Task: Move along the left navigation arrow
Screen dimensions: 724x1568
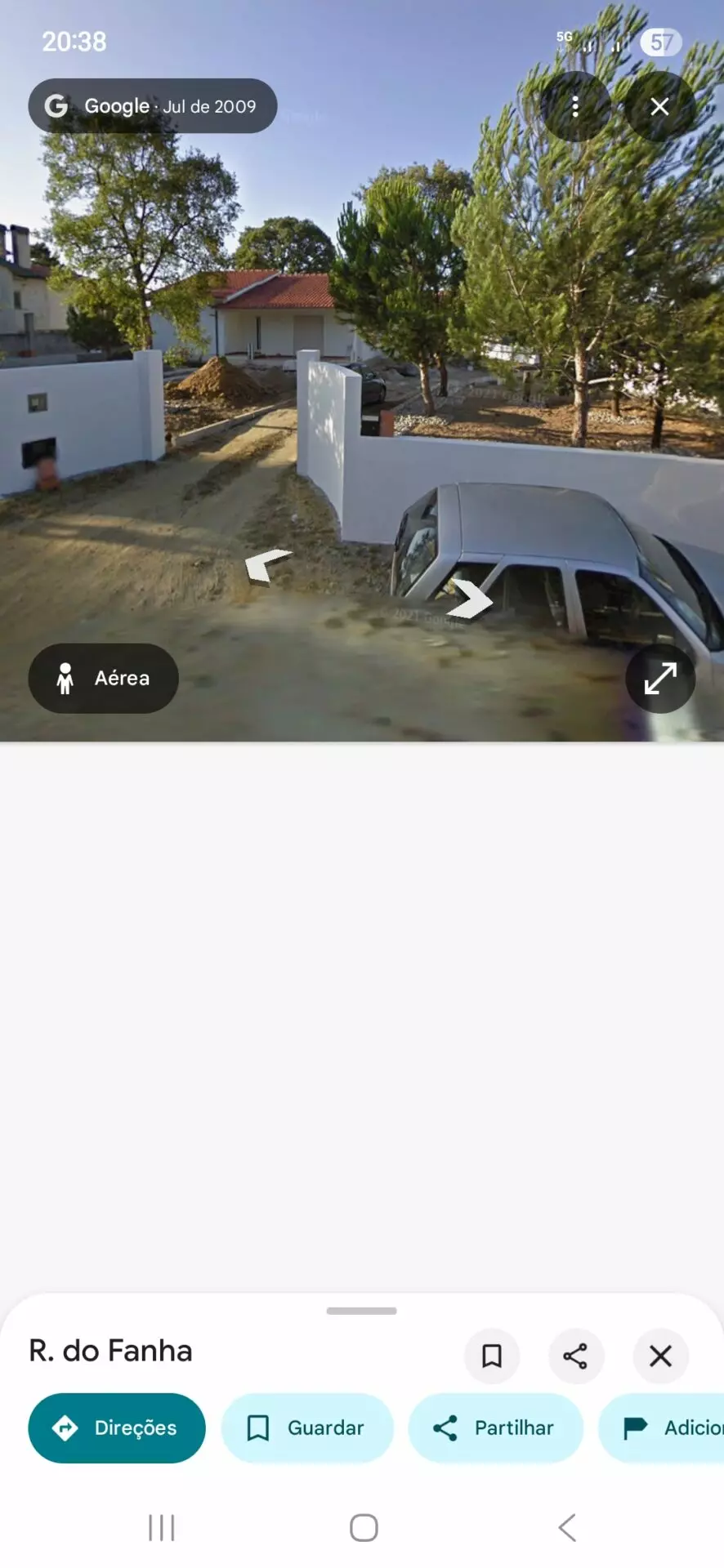Action: point(268,565)
